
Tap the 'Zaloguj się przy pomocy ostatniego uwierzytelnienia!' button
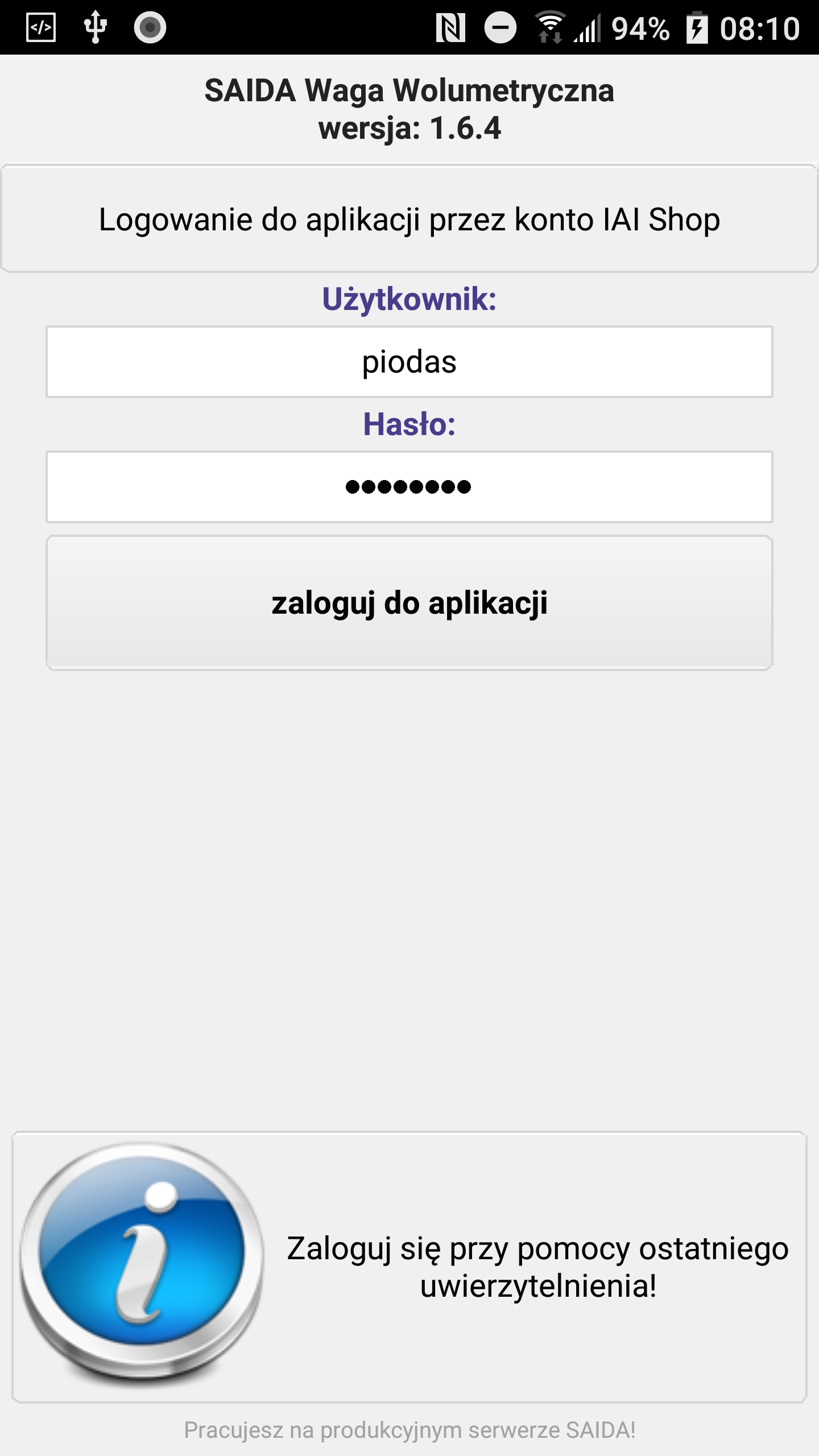point(409,1267)
